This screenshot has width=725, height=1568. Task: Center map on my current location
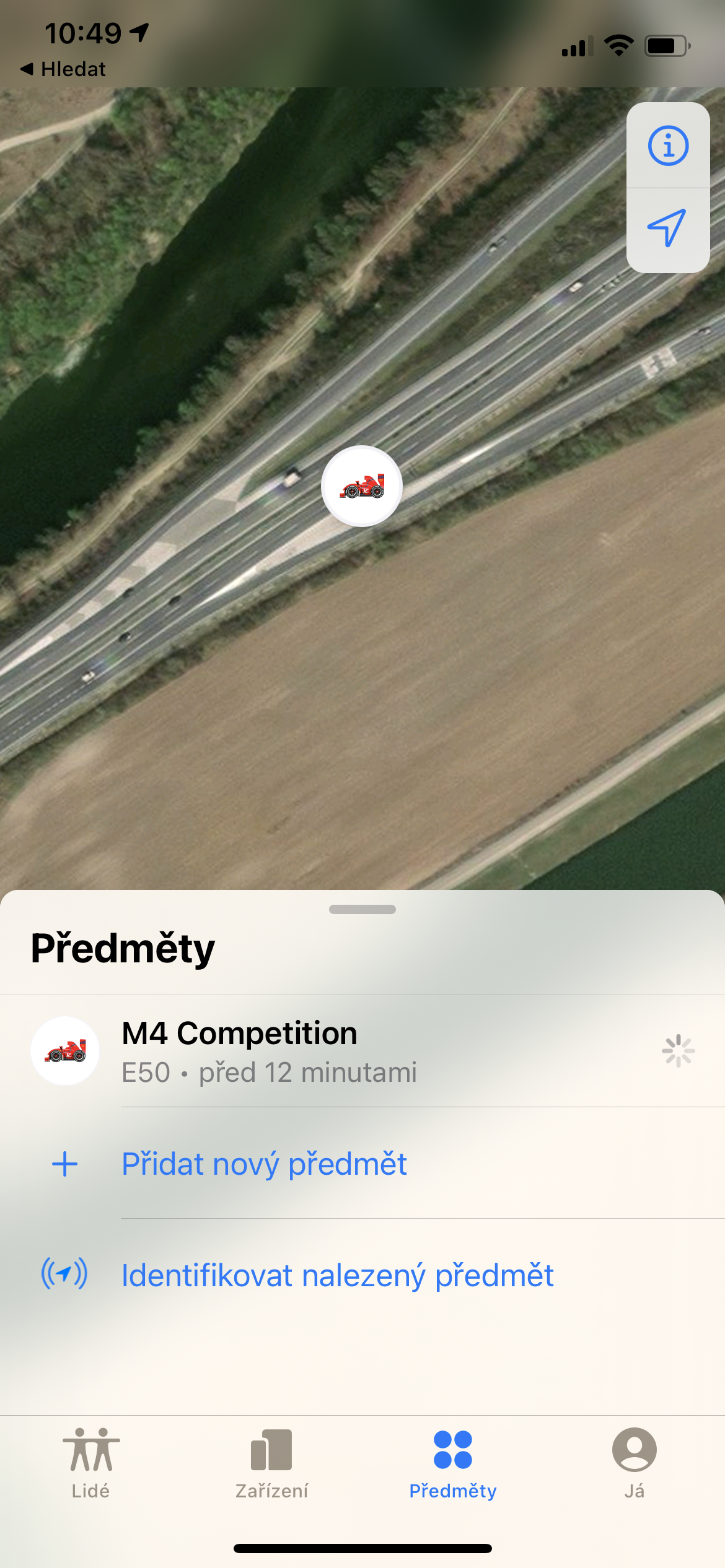pyautogui.click(x=667, y=229)
